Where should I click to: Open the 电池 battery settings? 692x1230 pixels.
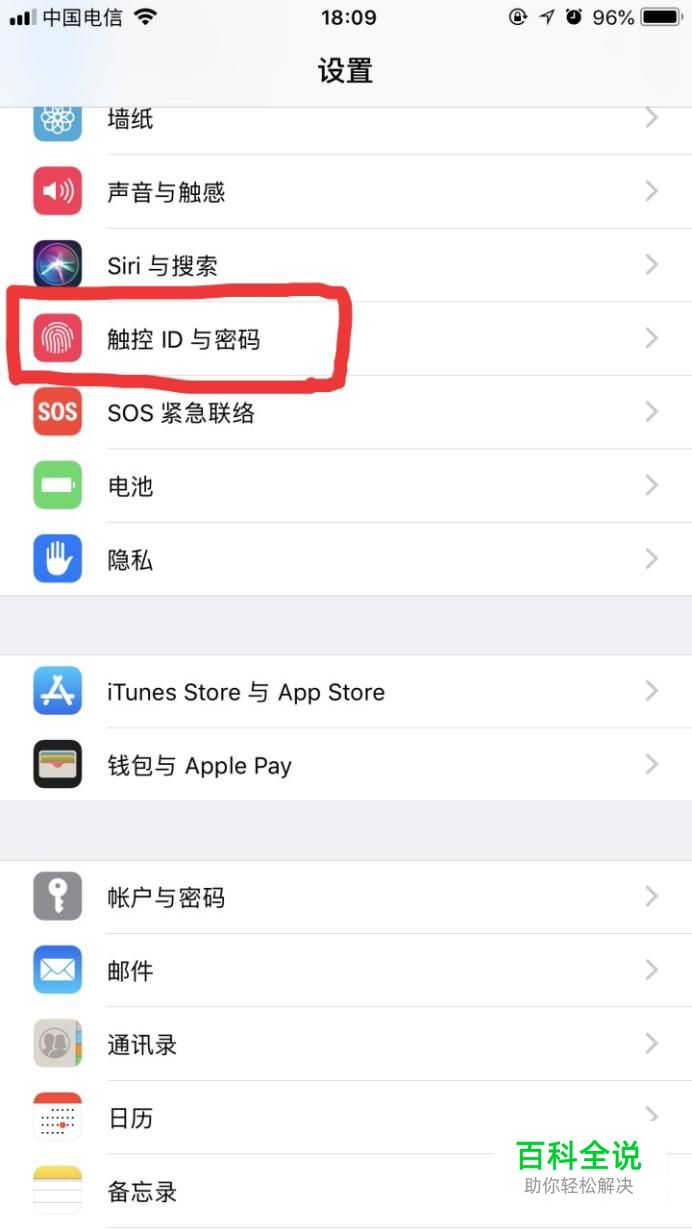coord(345,486)
